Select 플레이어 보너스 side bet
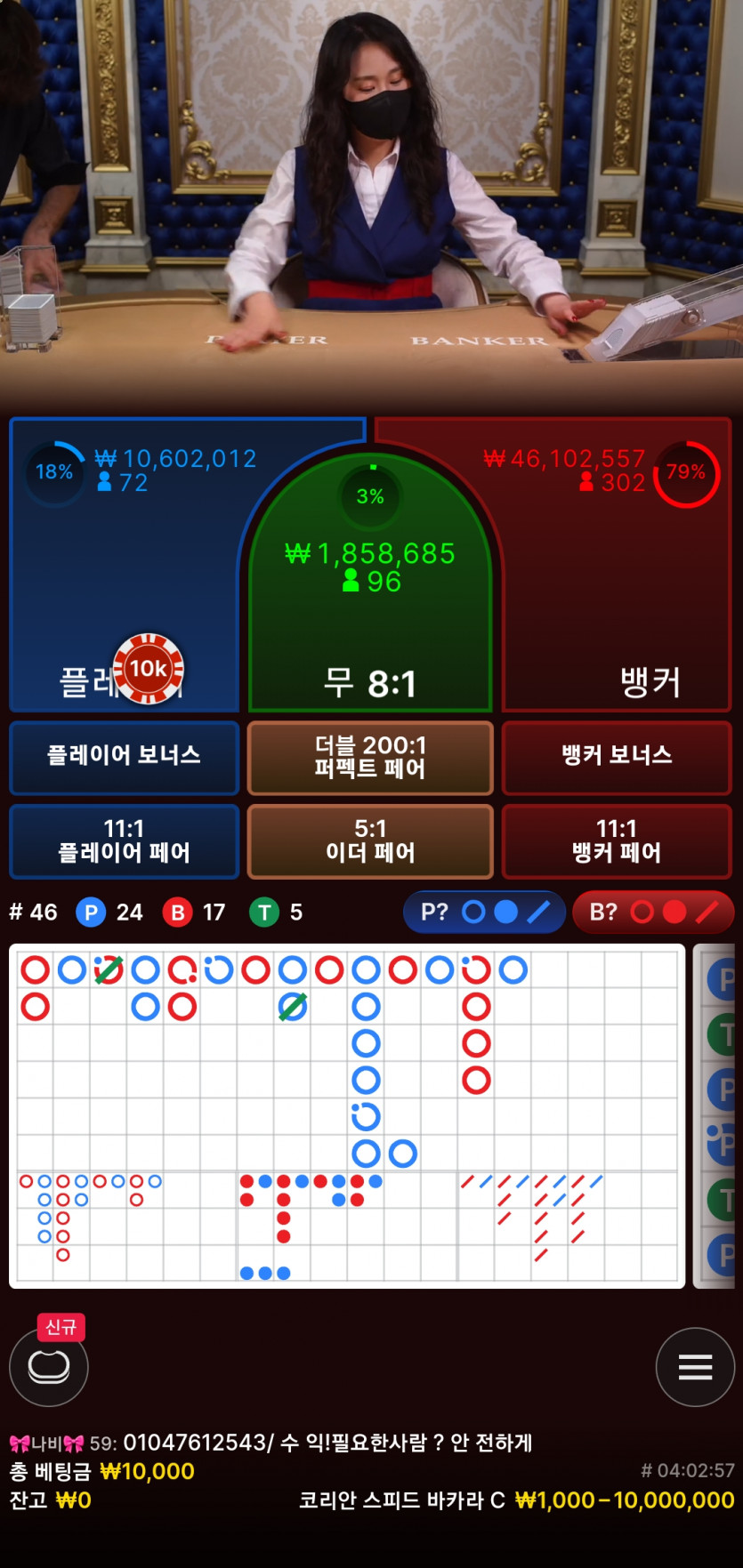The height and width of the screenshot is (1568, 743). 124,757
